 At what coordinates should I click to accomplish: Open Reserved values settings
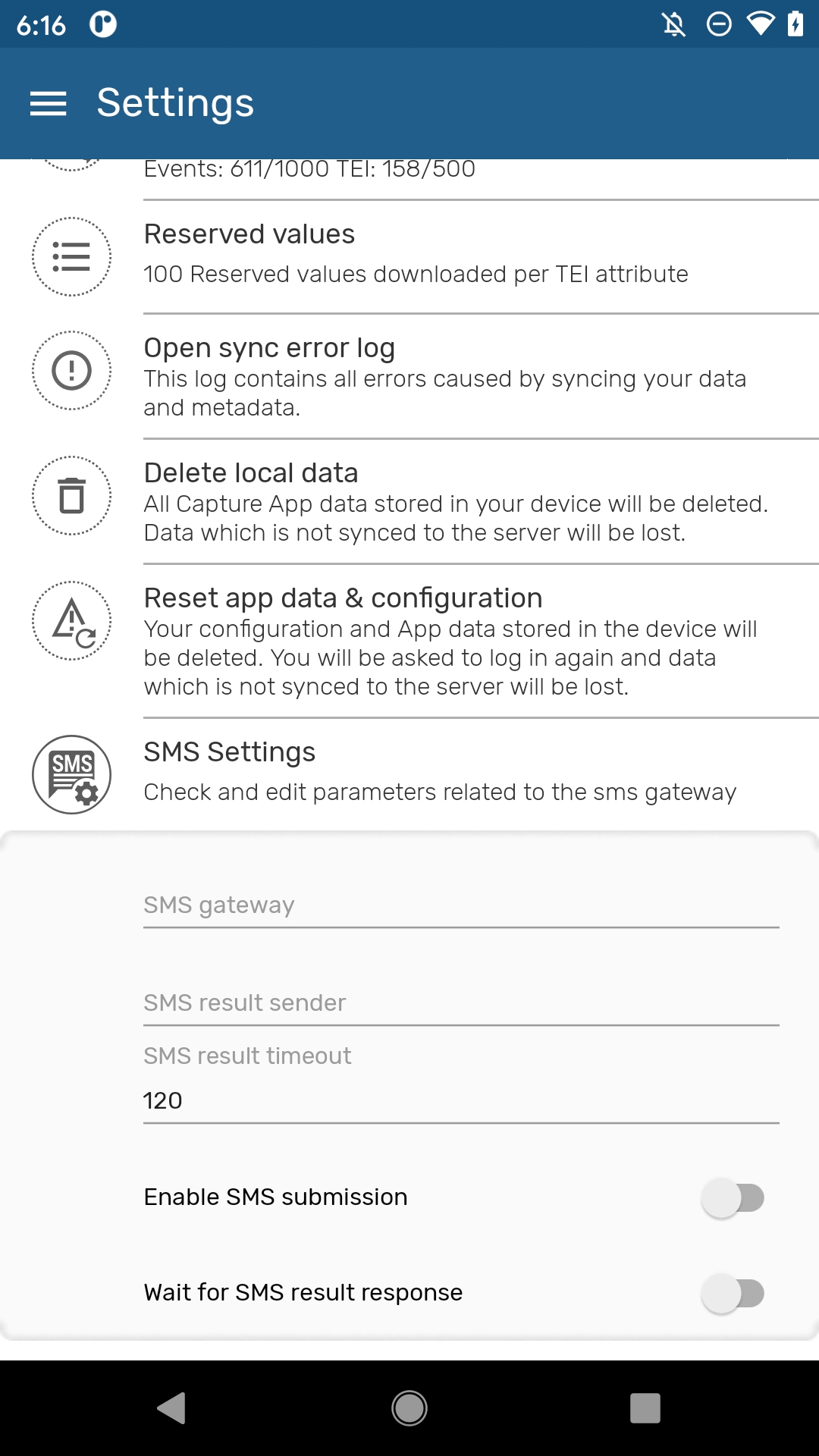pos(409,257)
